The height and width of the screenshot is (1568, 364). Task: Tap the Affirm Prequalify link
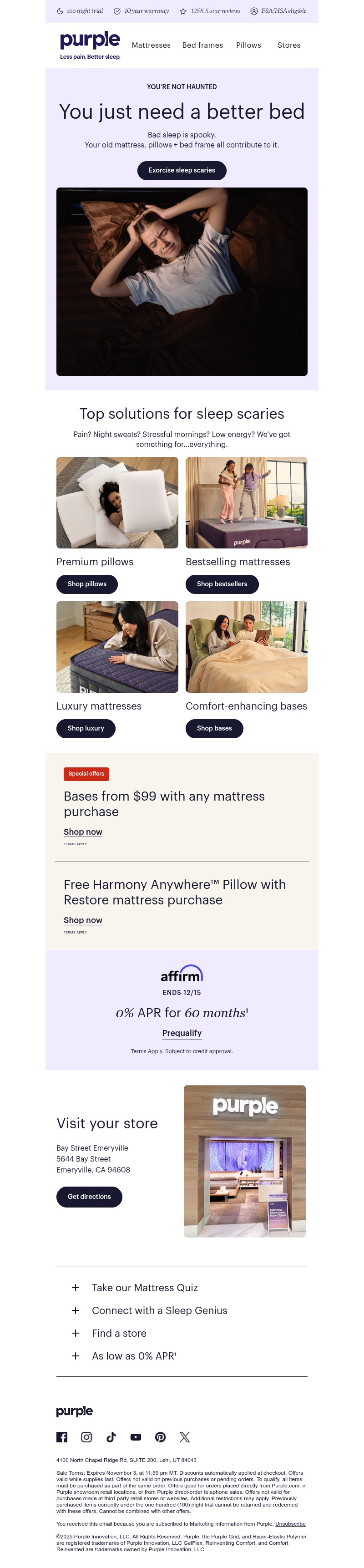(x=182, y=1032)
